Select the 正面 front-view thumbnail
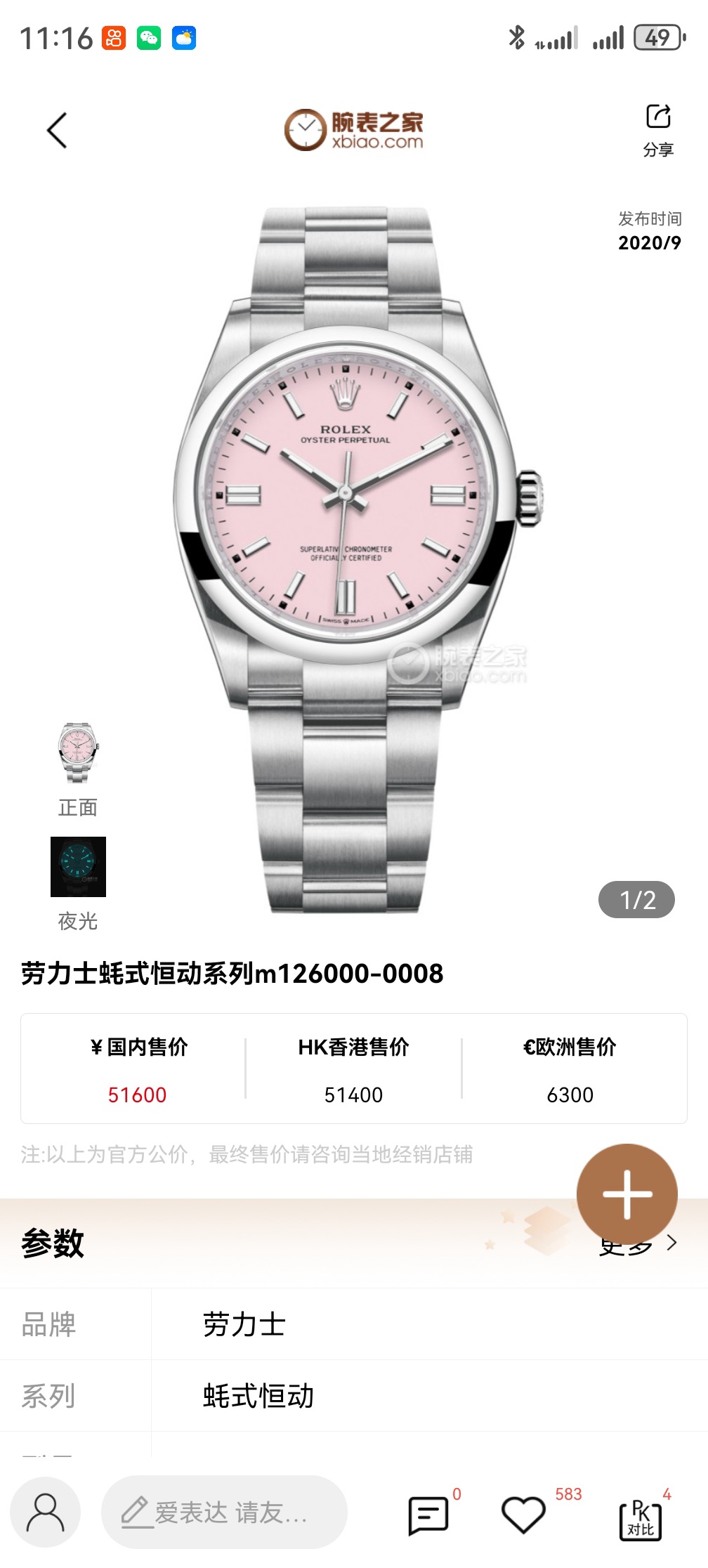The height and width of the screenshot is (1568, 708). click(78, 754)
